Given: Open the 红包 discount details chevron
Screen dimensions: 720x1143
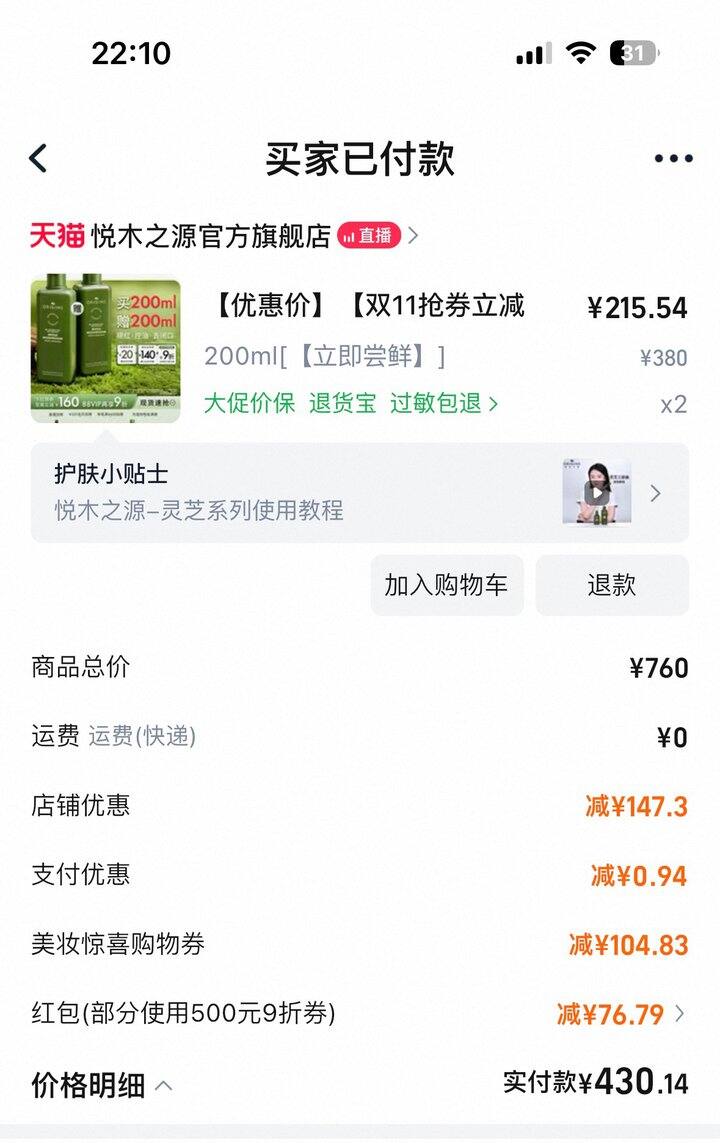Looking at the screenshot, I should pos(680,1014).
